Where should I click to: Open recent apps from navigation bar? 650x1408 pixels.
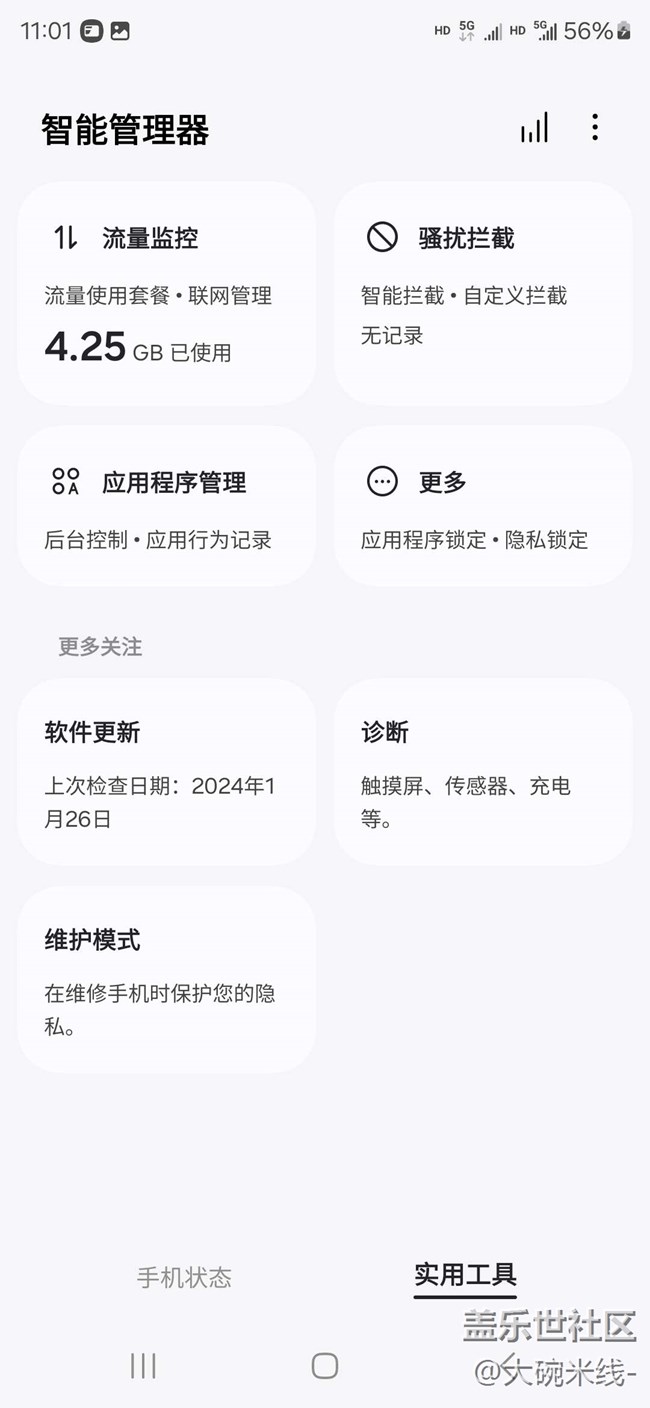pos(143,1366)
